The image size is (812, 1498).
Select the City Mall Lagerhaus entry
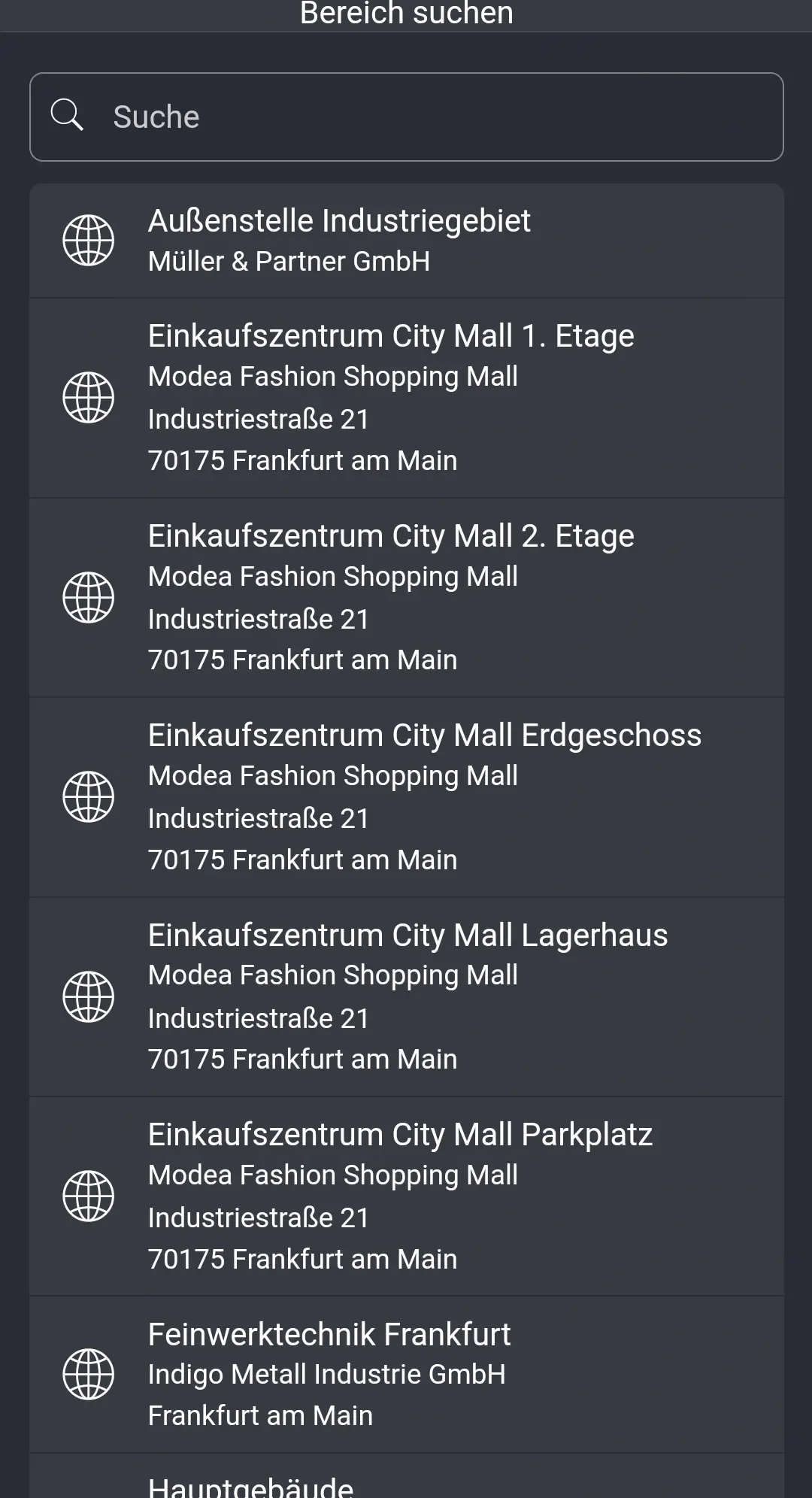click(x=406, y=996)
